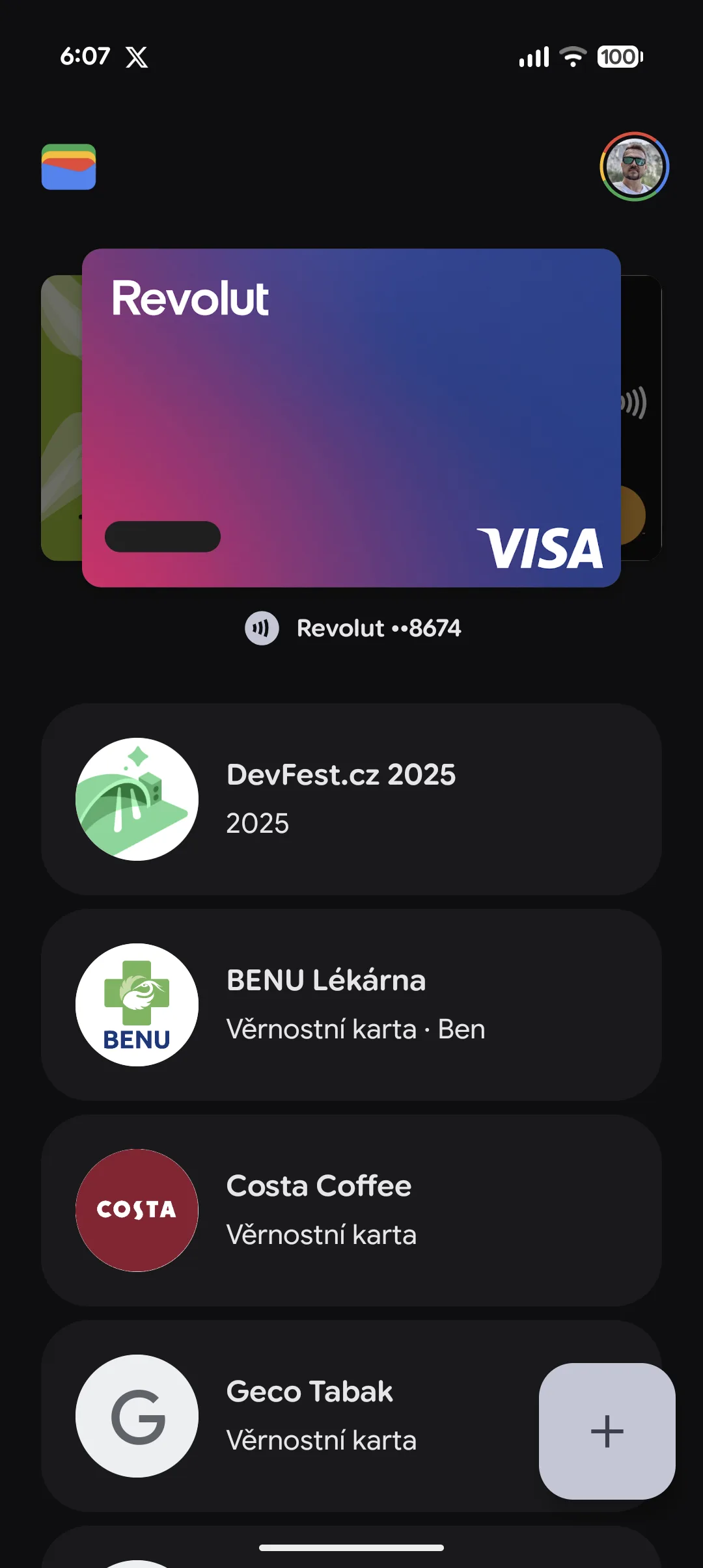Open the Revolut Visa card

coord(351,418)
